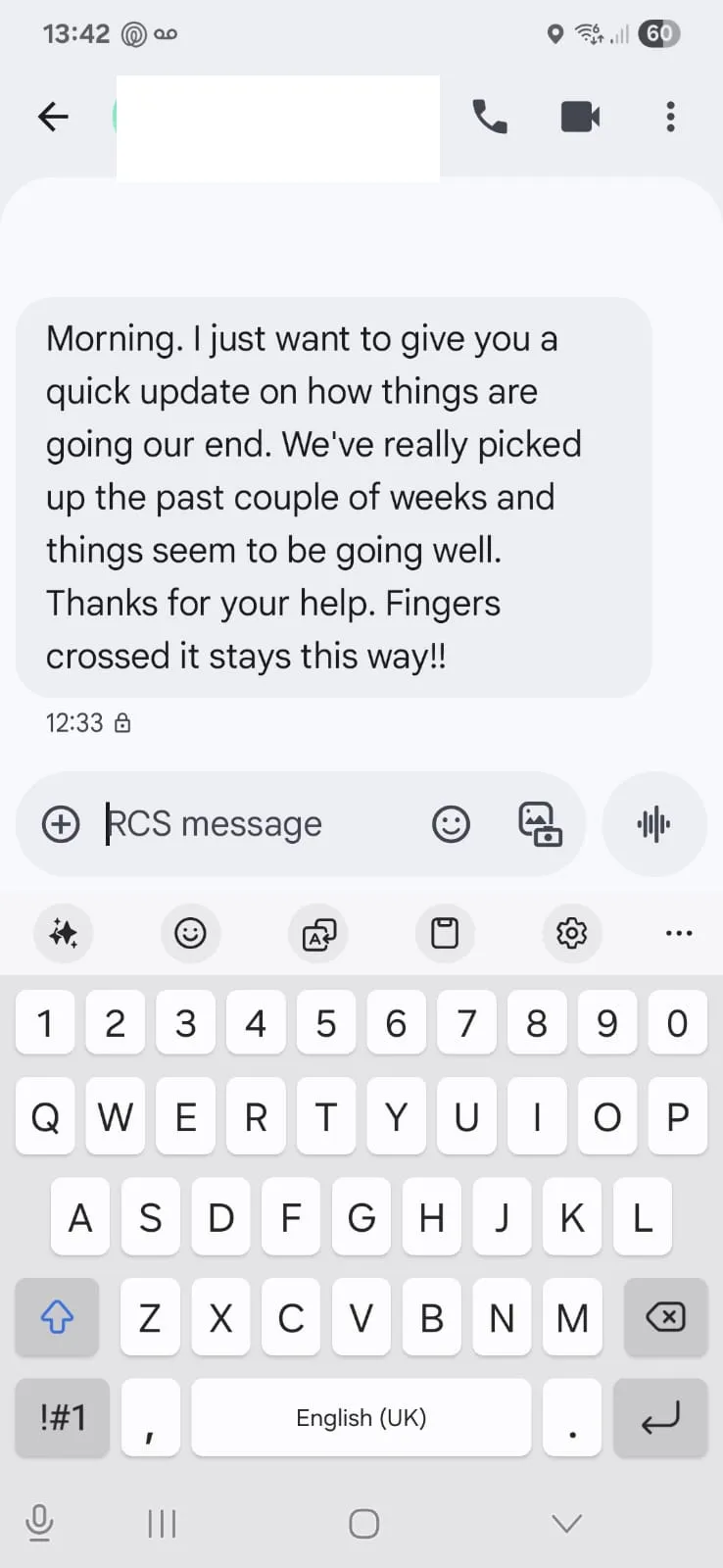The image size is (723, 1568).
Task: Record a voice message
Action: [x=653, y=824]
